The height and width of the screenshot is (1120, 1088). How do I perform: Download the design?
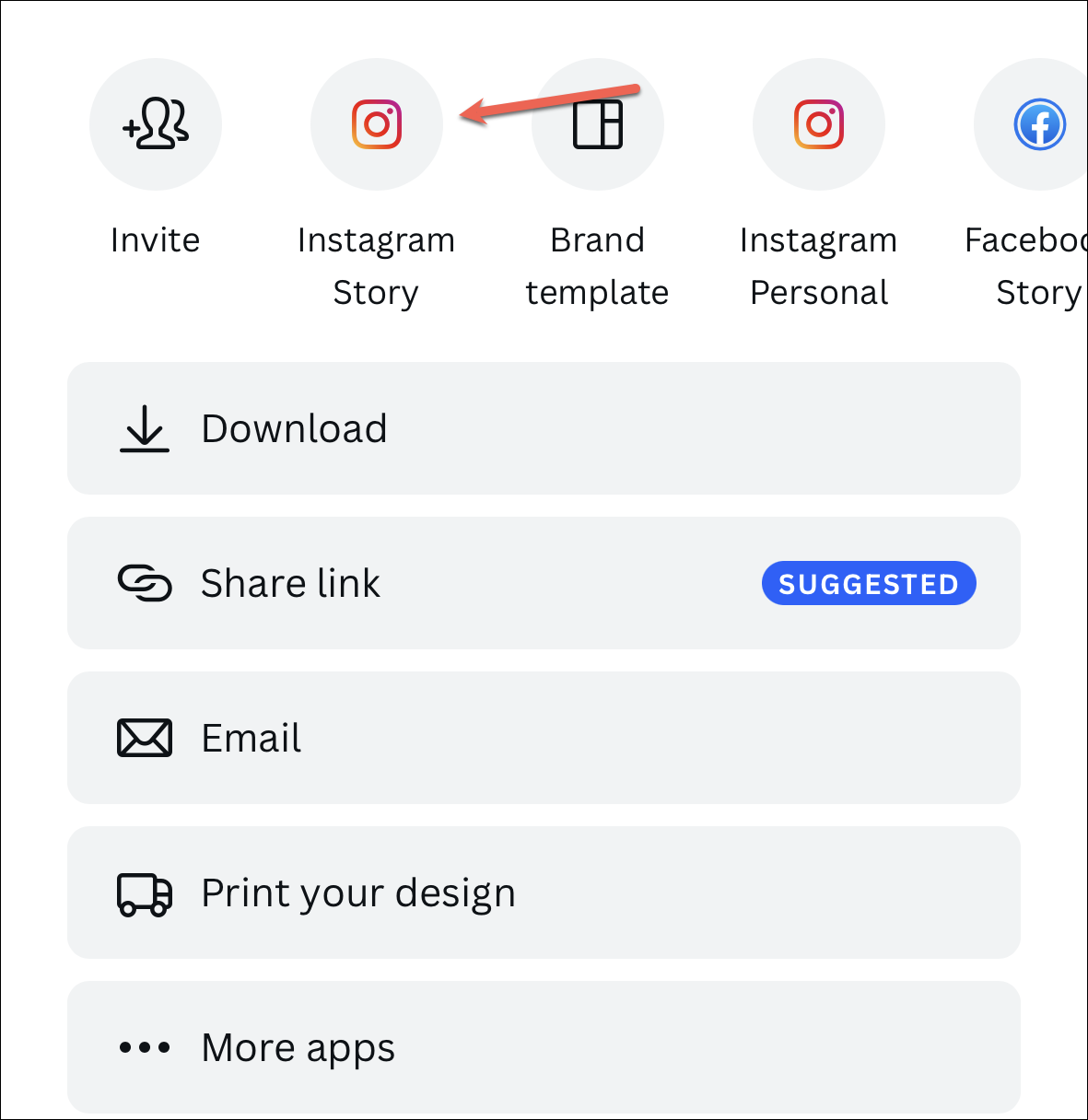(544, 428)
